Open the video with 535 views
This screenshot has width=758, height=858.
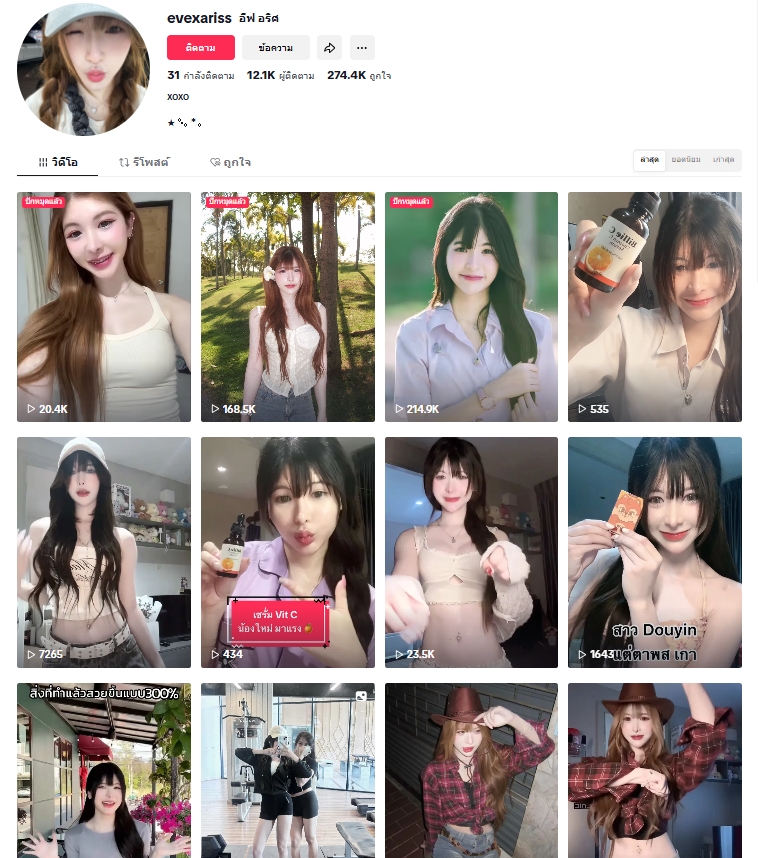(x=655, y=307)
